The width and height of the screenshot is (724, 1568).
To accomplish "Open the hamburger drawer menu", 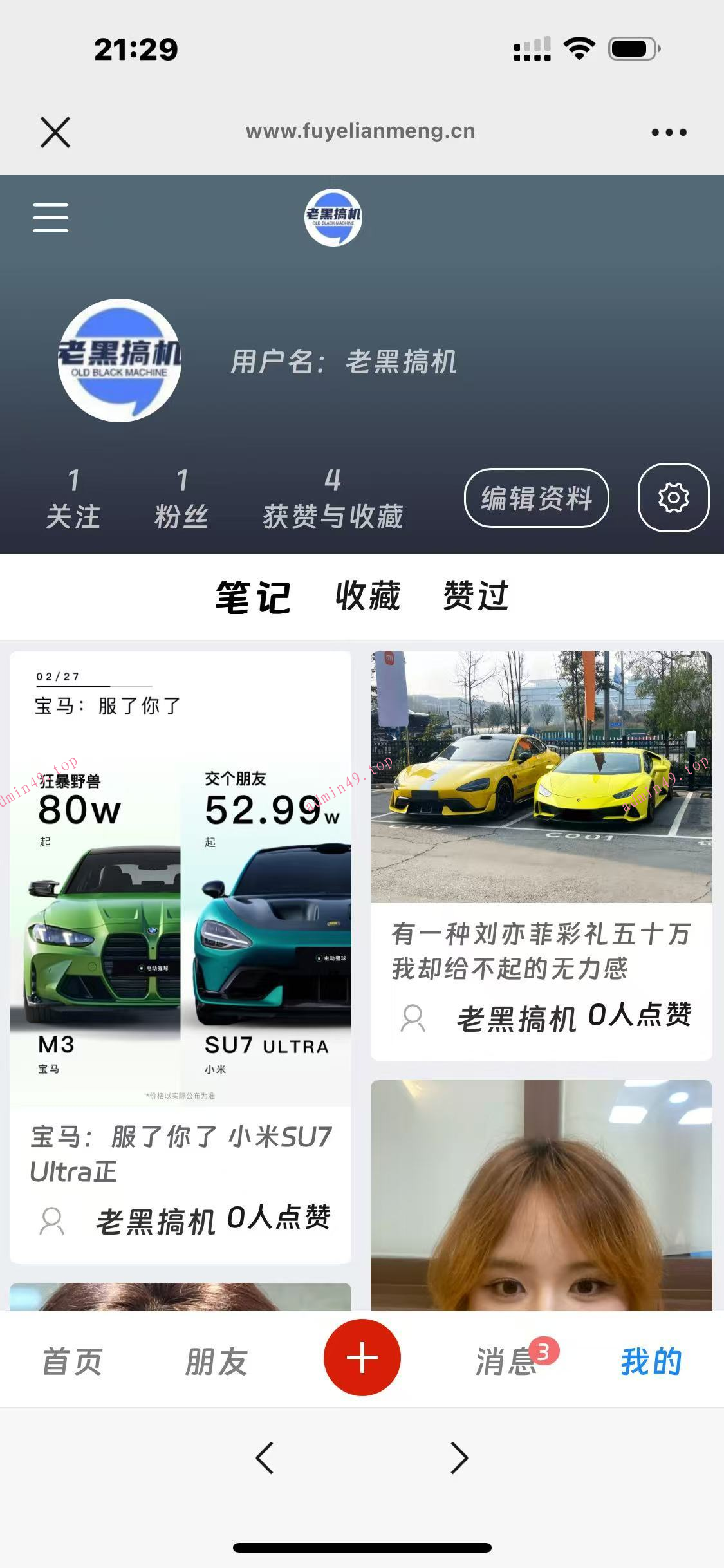I will click(51, 218).
